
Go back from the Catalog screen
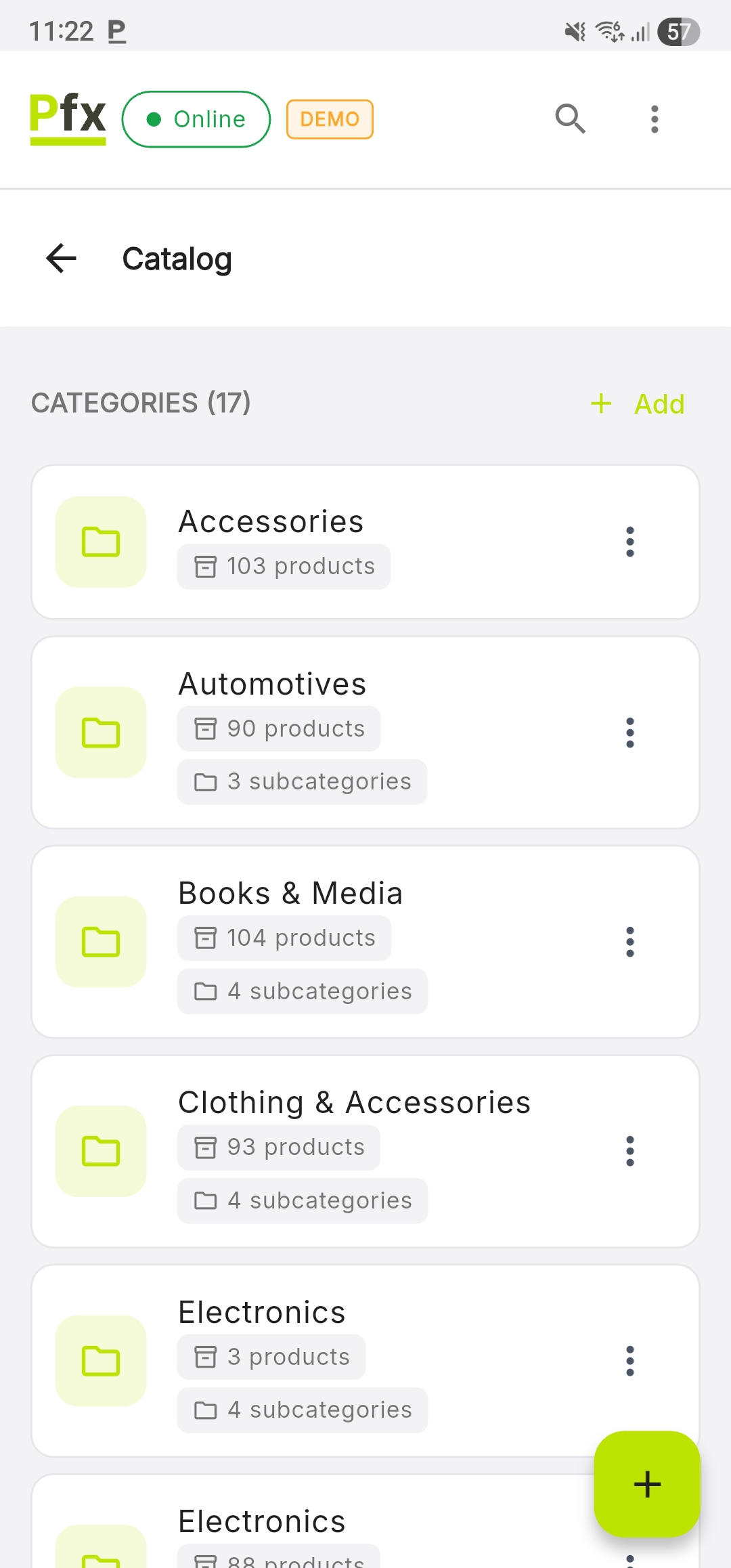pos(61,259)
